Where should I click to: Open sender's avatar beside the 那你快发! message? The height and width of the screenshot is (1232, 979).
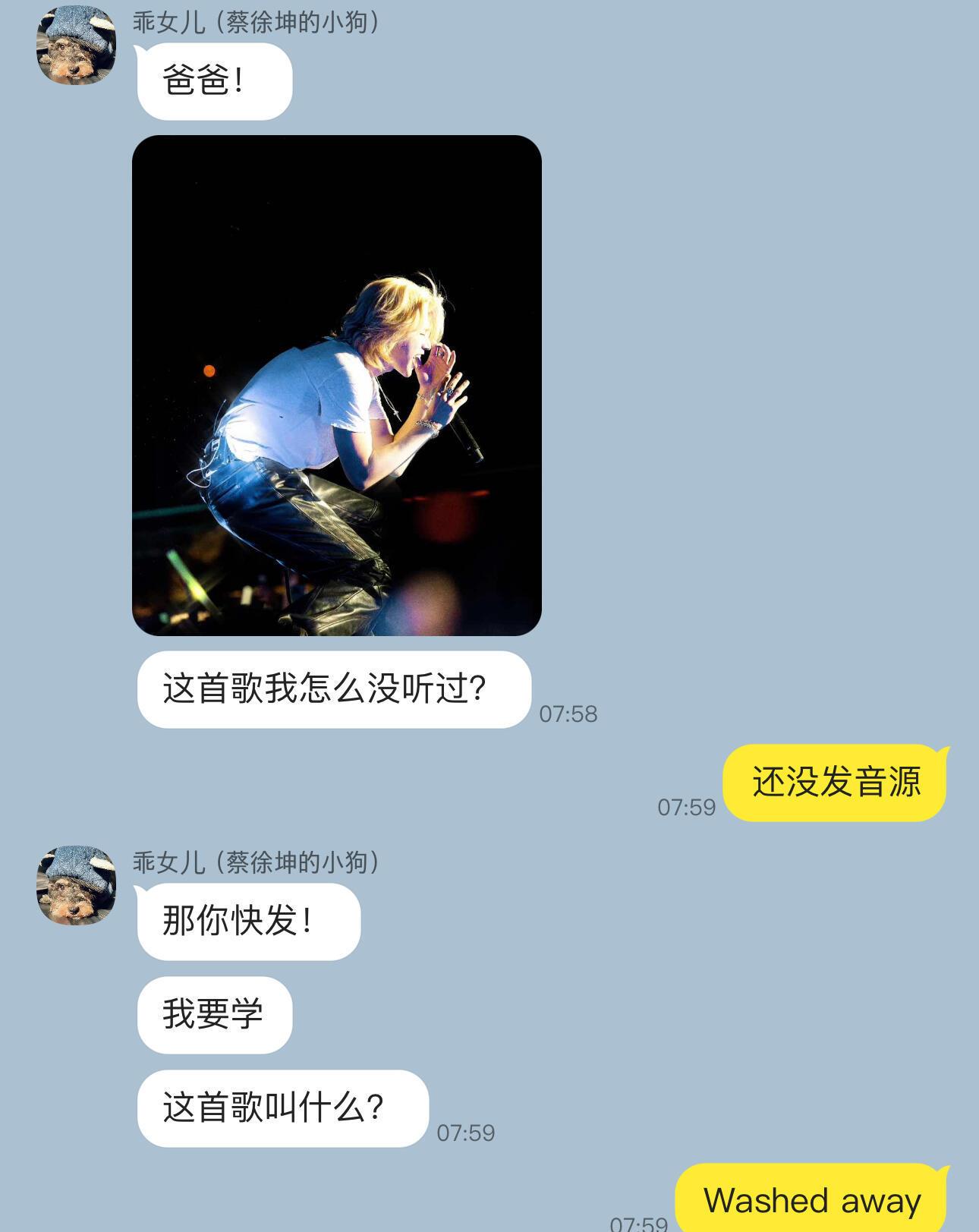[76, 885]
